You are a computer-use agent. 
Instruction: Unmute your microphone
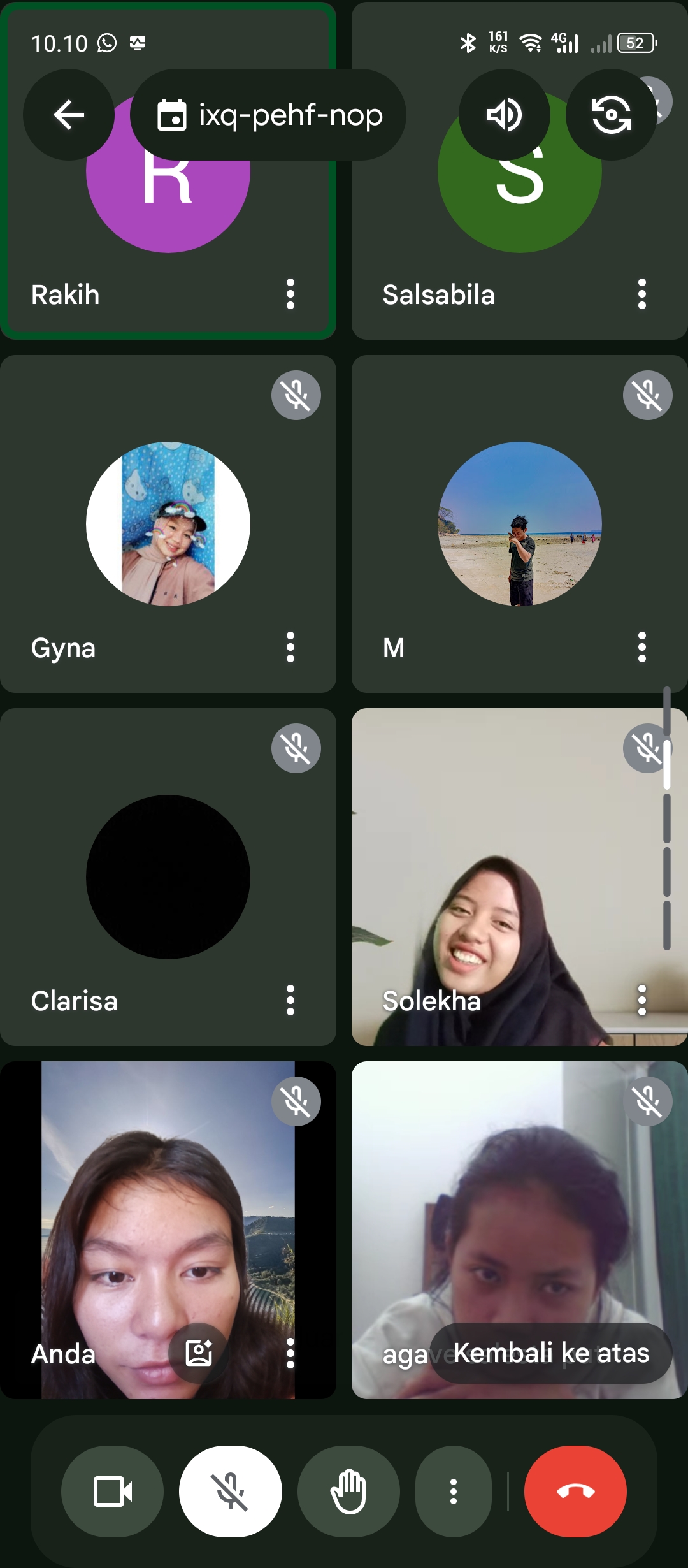pyautogui.click(x=231, y=1492)
